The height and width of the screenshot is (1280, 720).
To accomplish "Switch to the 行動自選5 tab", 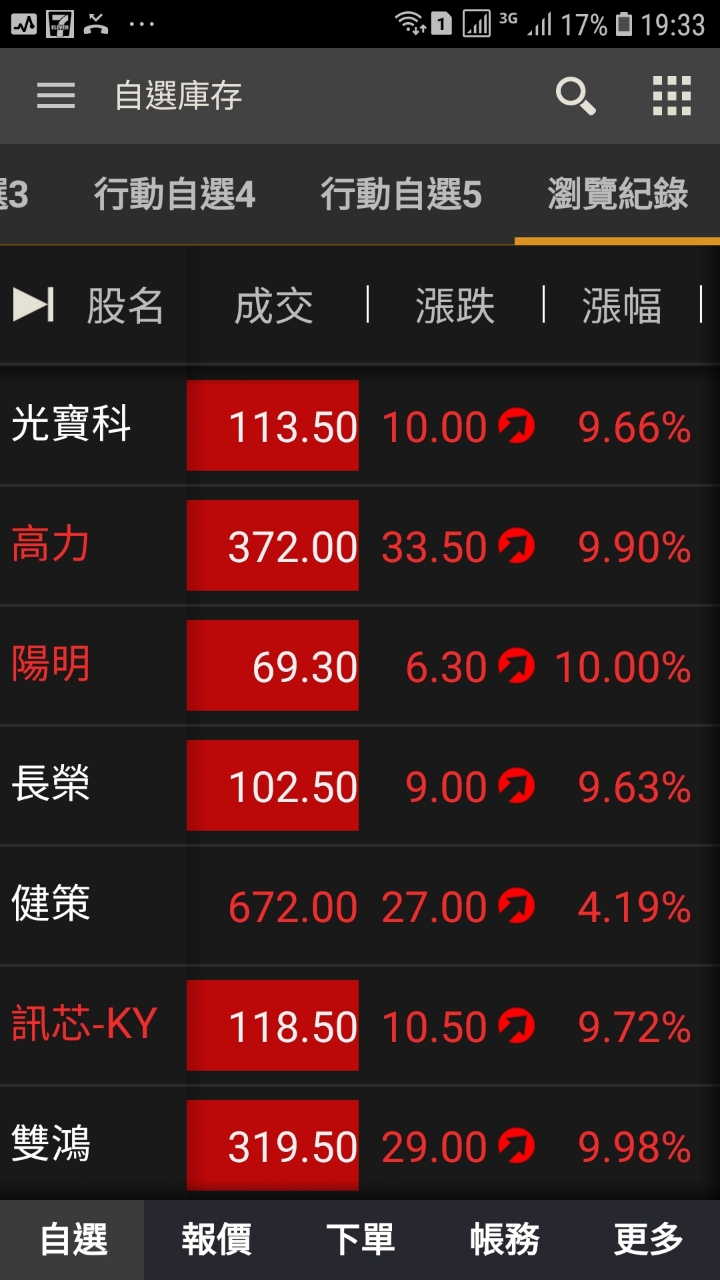I will (x=401, y=194).
